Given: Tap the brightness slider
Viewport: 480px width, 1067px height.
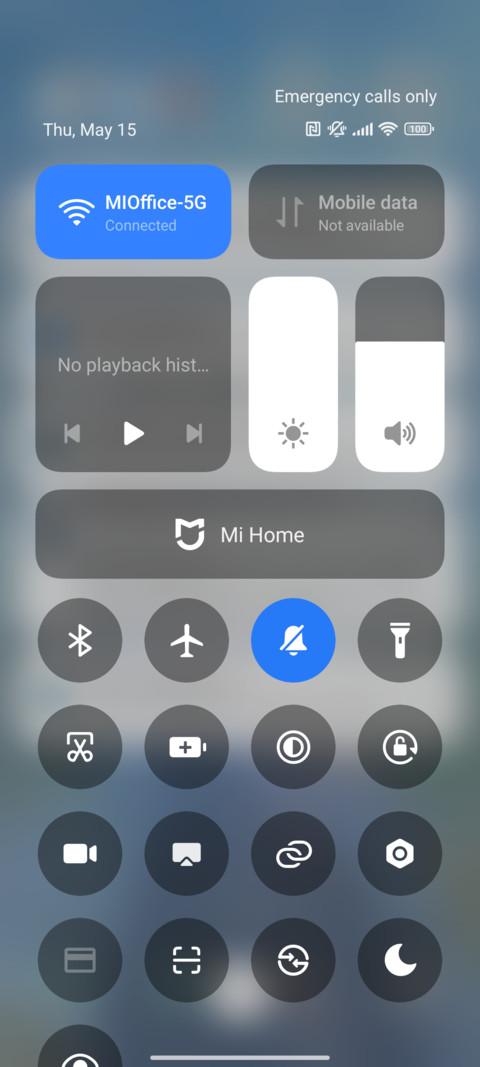Looking at the screenshot, I should coord(293,374).
